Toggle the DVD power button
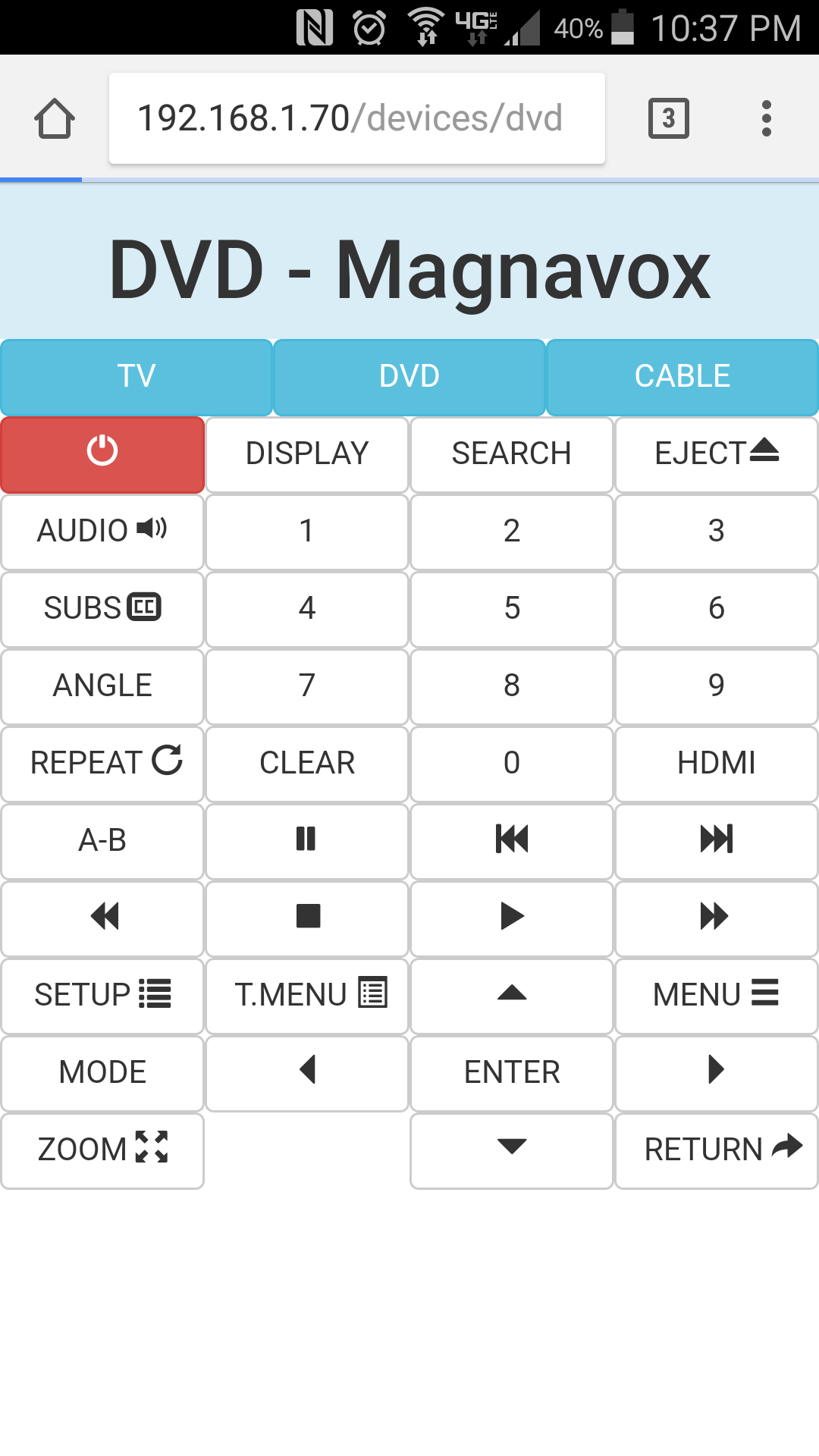Screen dimensions: 819x1456 102,453
